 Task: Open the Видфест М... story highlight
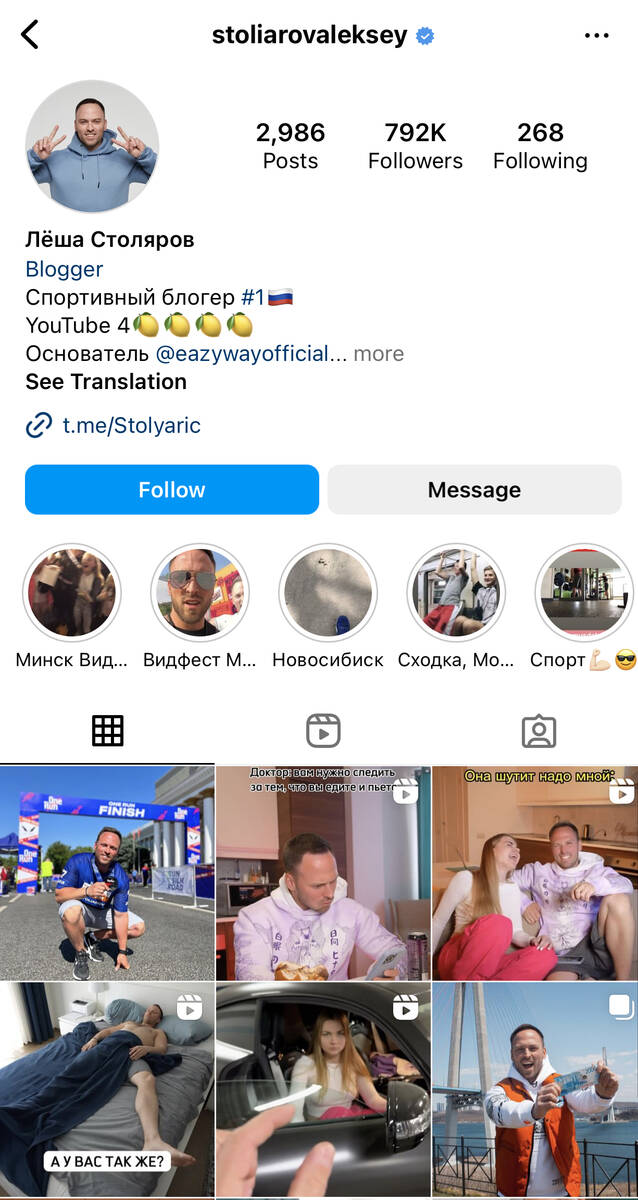(x=199, y=592)
